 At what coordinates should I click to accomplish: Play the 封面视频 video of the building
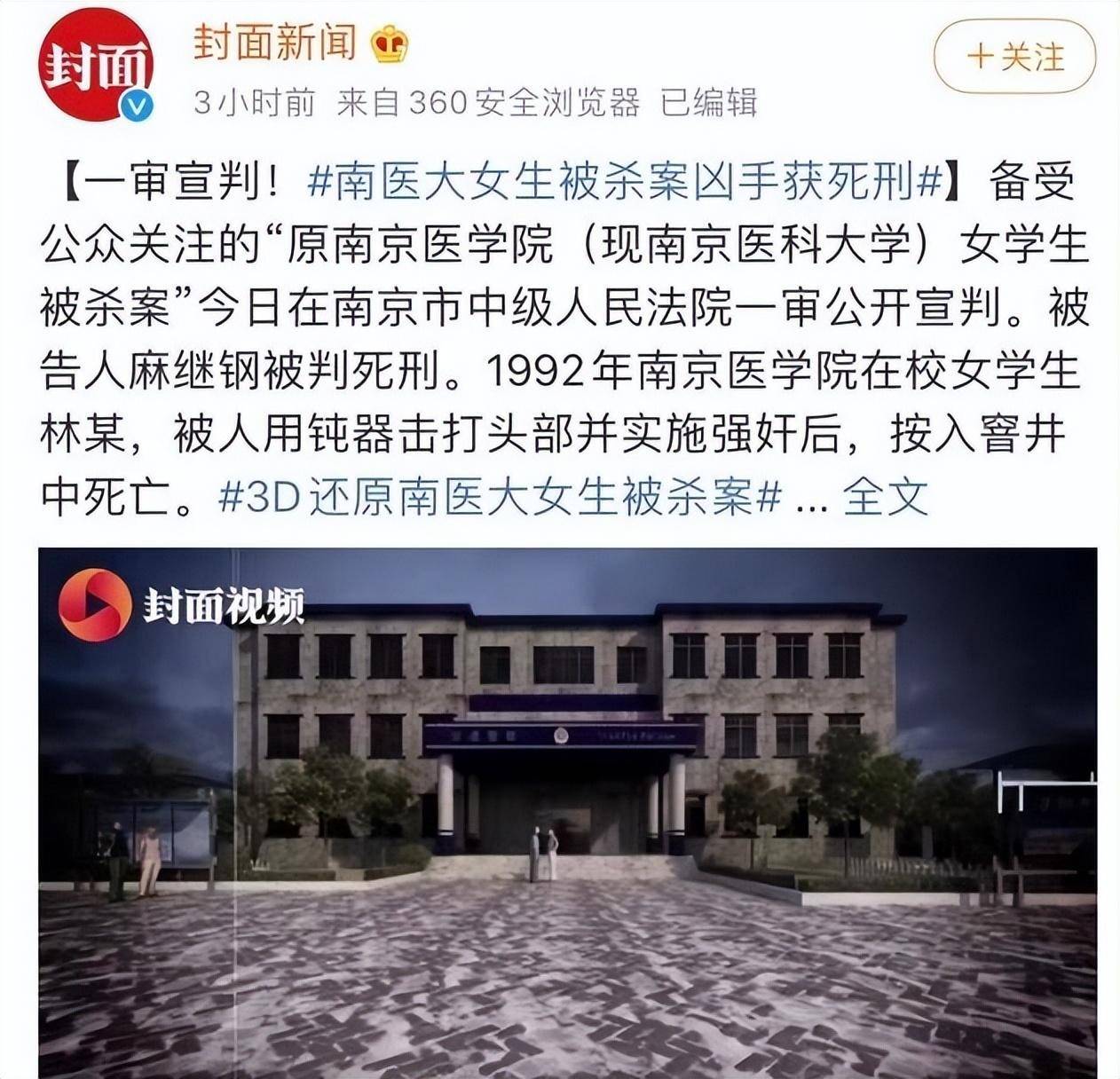tap(568, 812)
